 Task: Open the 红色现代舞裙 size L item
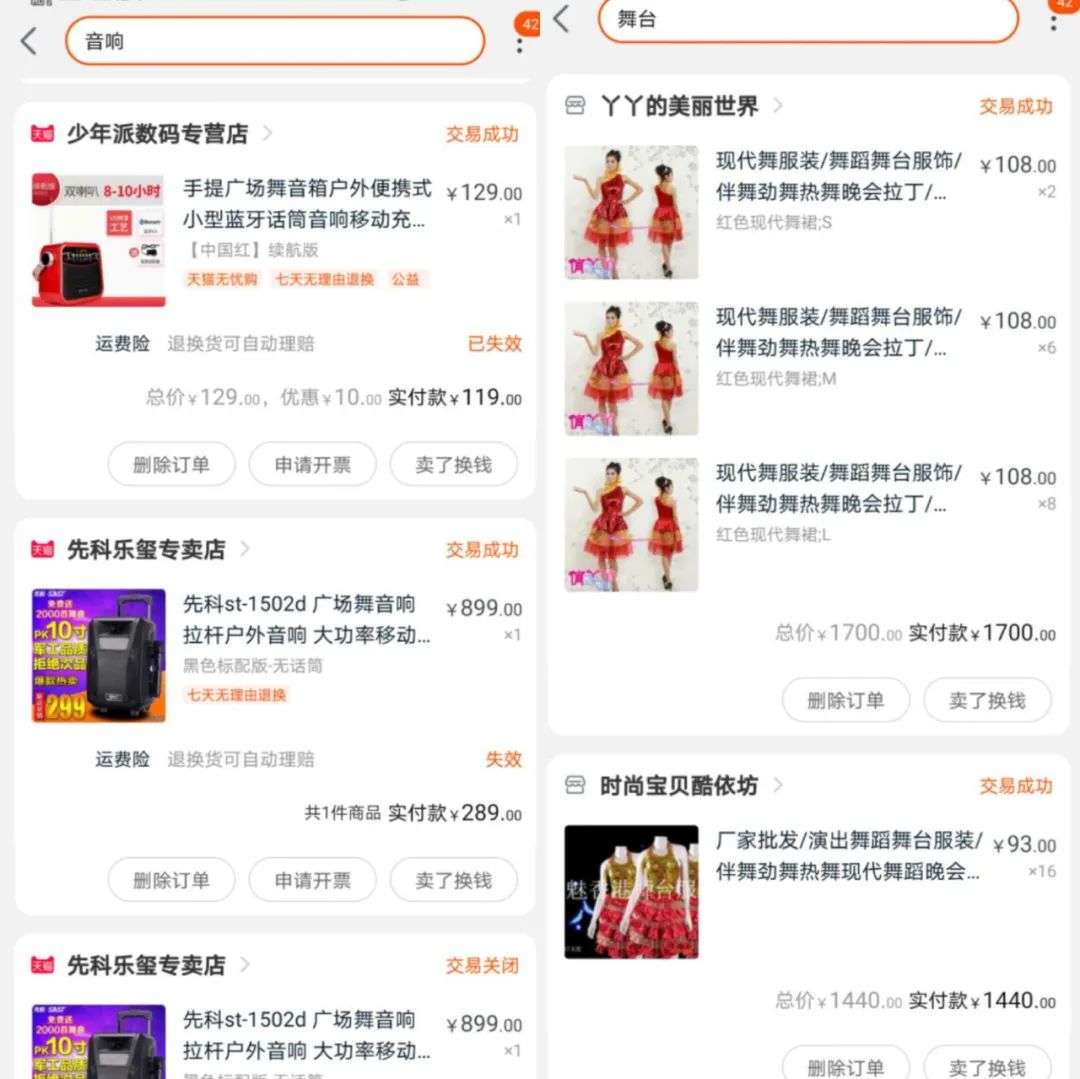pyautogui.click(x=838, y=489)
